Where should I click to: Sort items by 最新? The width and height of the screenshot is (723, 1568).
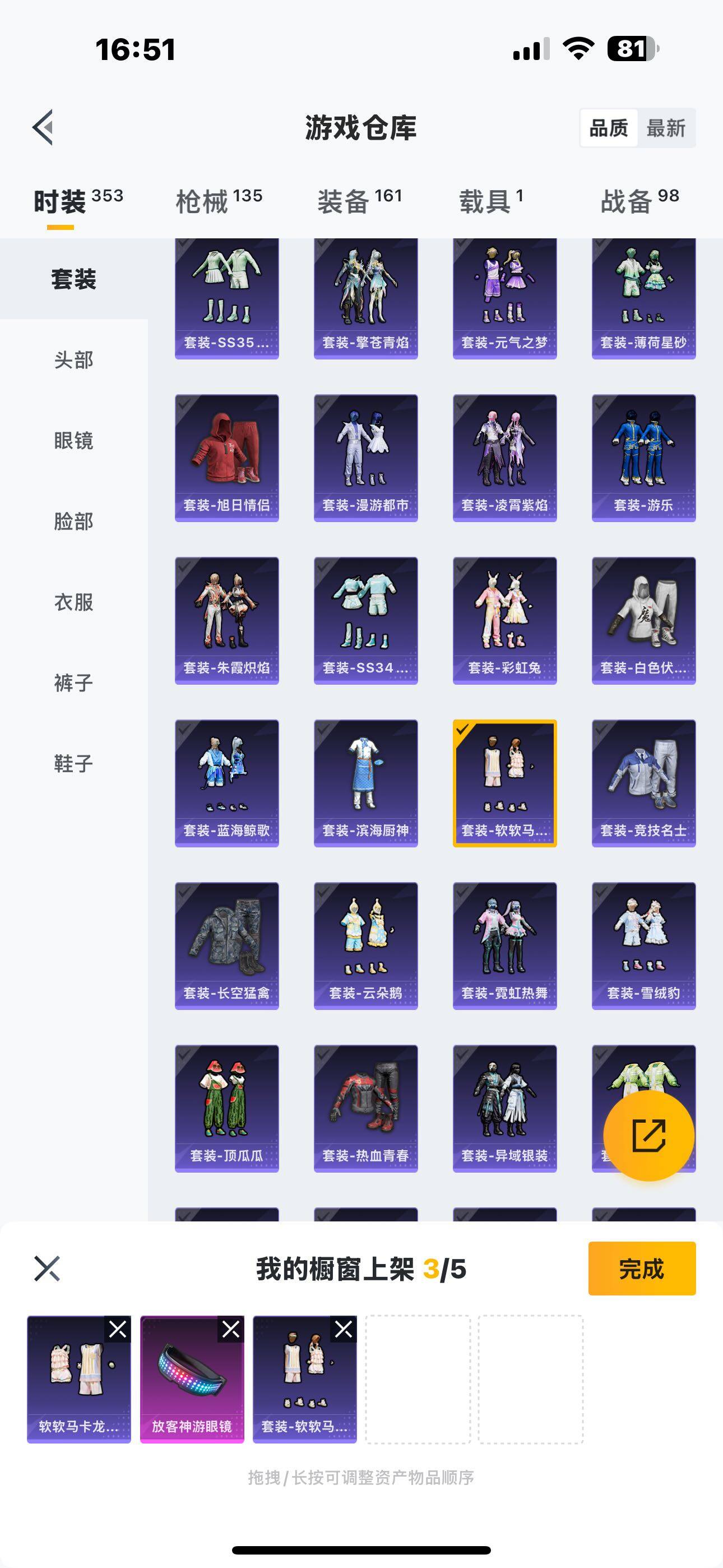tap(665, 128)
